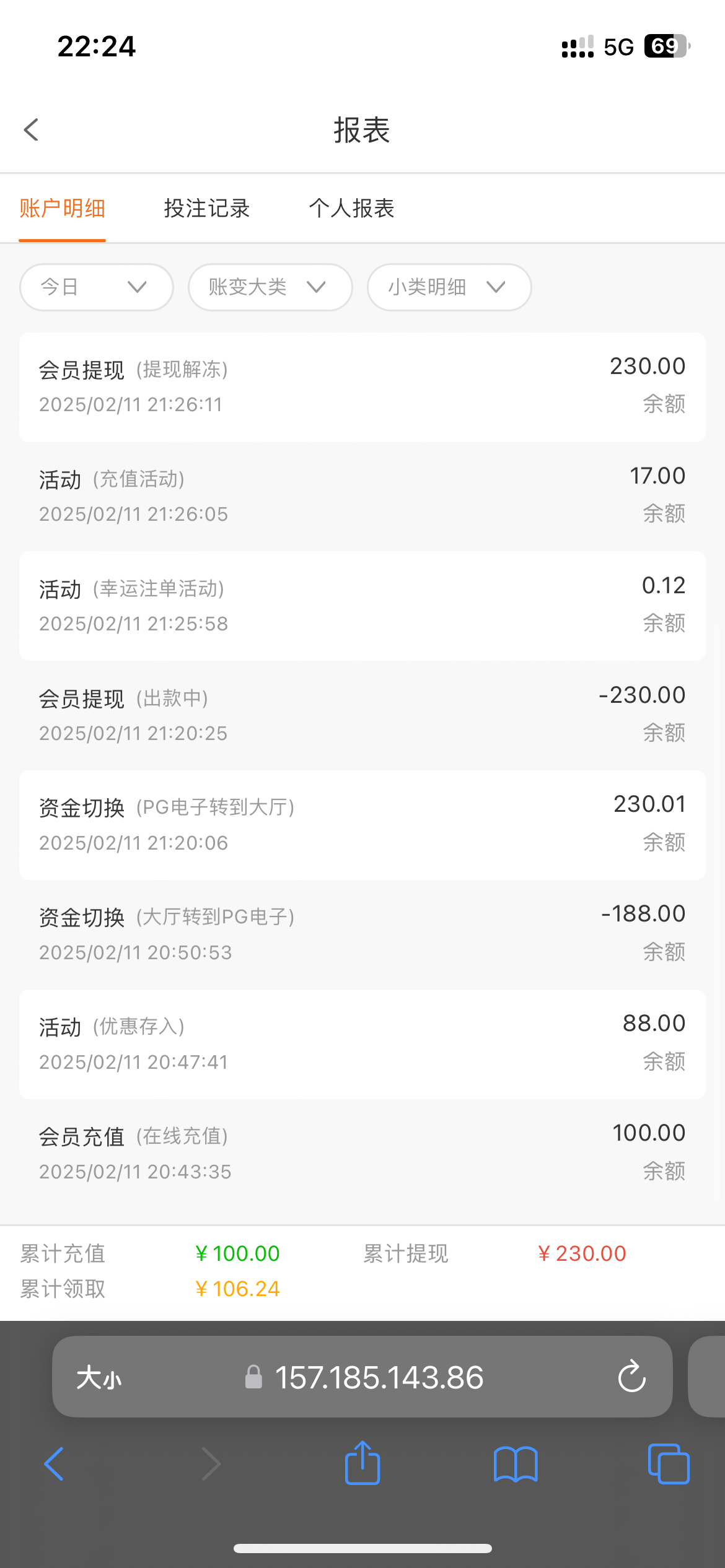Open page settings via the 大小 button
The image size is (725, 1568).
click(x=99, y=1378)
